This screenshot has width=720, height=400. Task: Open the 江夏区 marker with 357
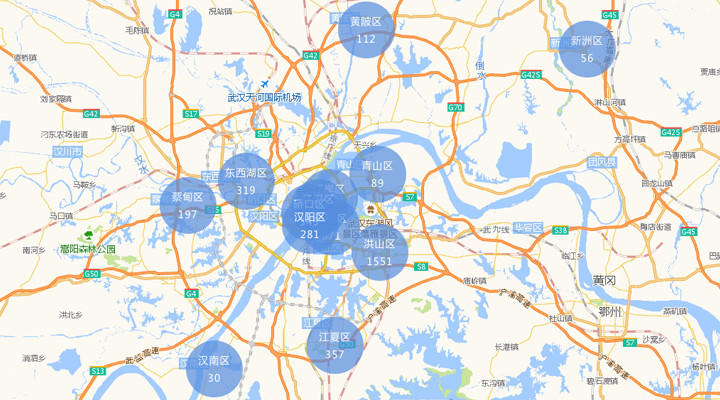tap(334, 346)
